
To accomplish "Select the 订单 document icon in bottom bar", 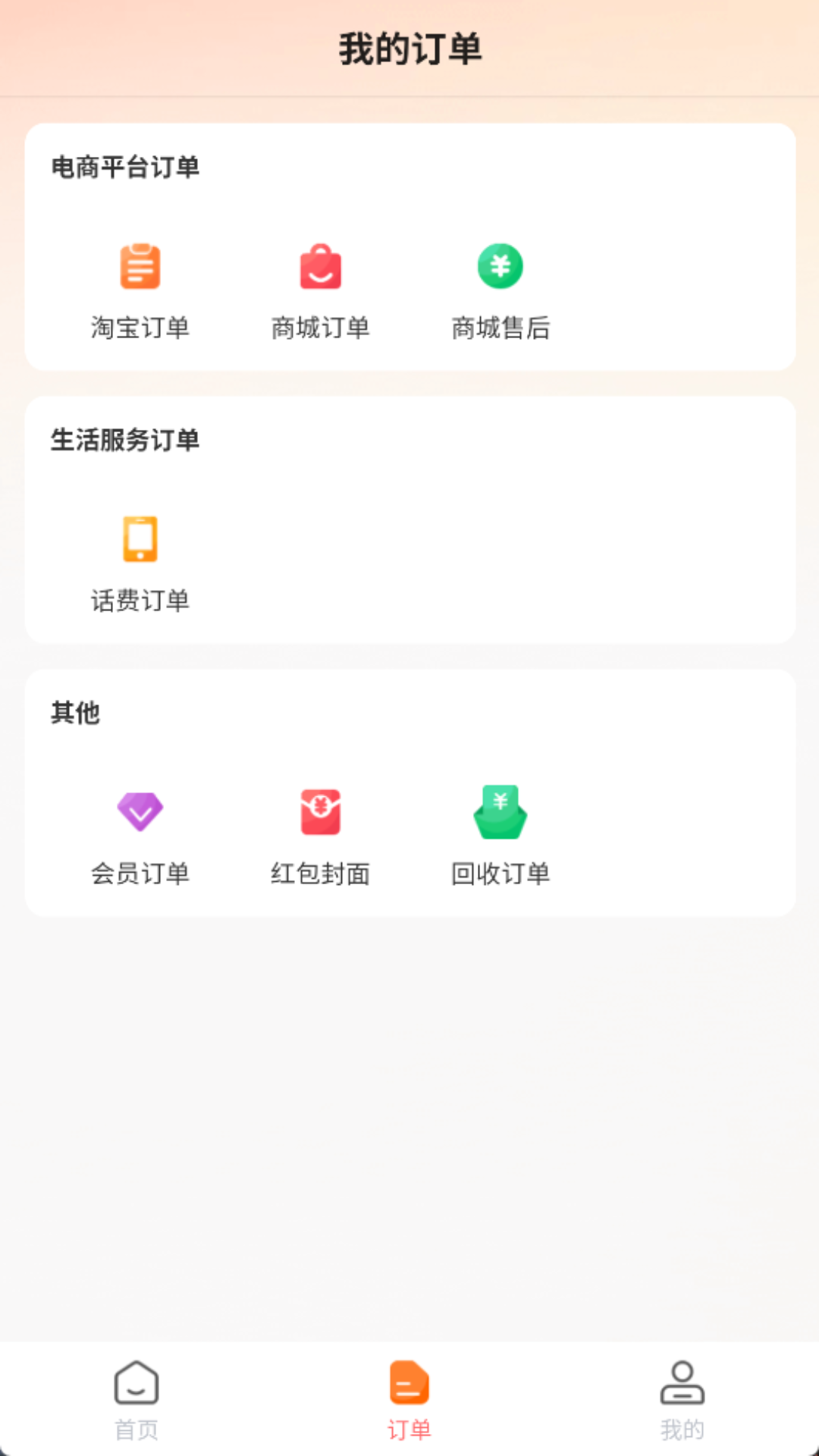I will tap(409, 1383).
